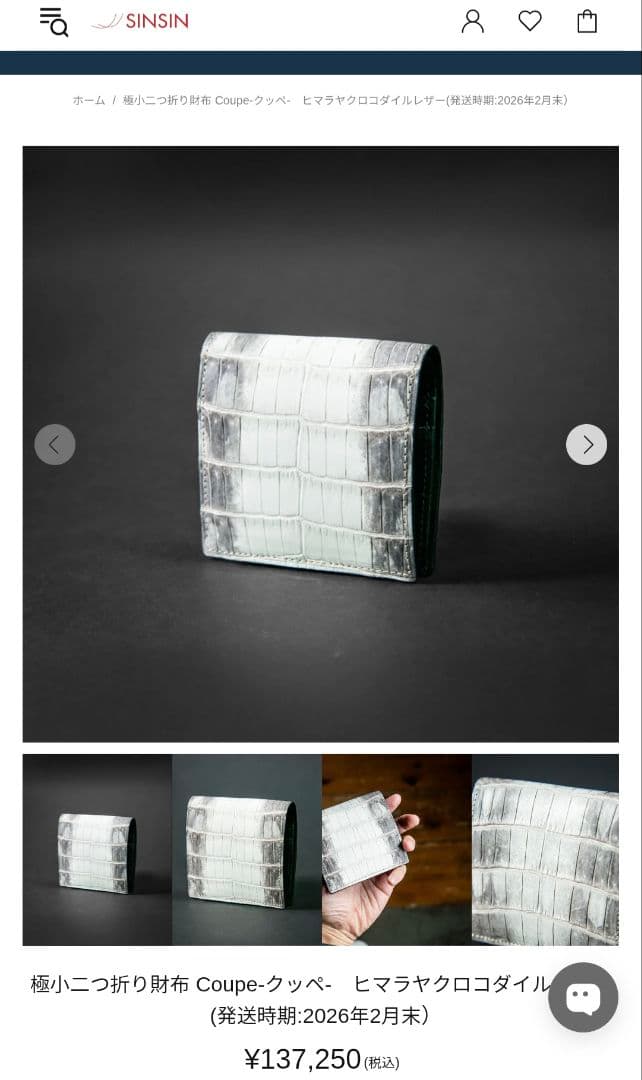Select the first wallet thumbnail
642x1080 pixels.
point(97,849)
